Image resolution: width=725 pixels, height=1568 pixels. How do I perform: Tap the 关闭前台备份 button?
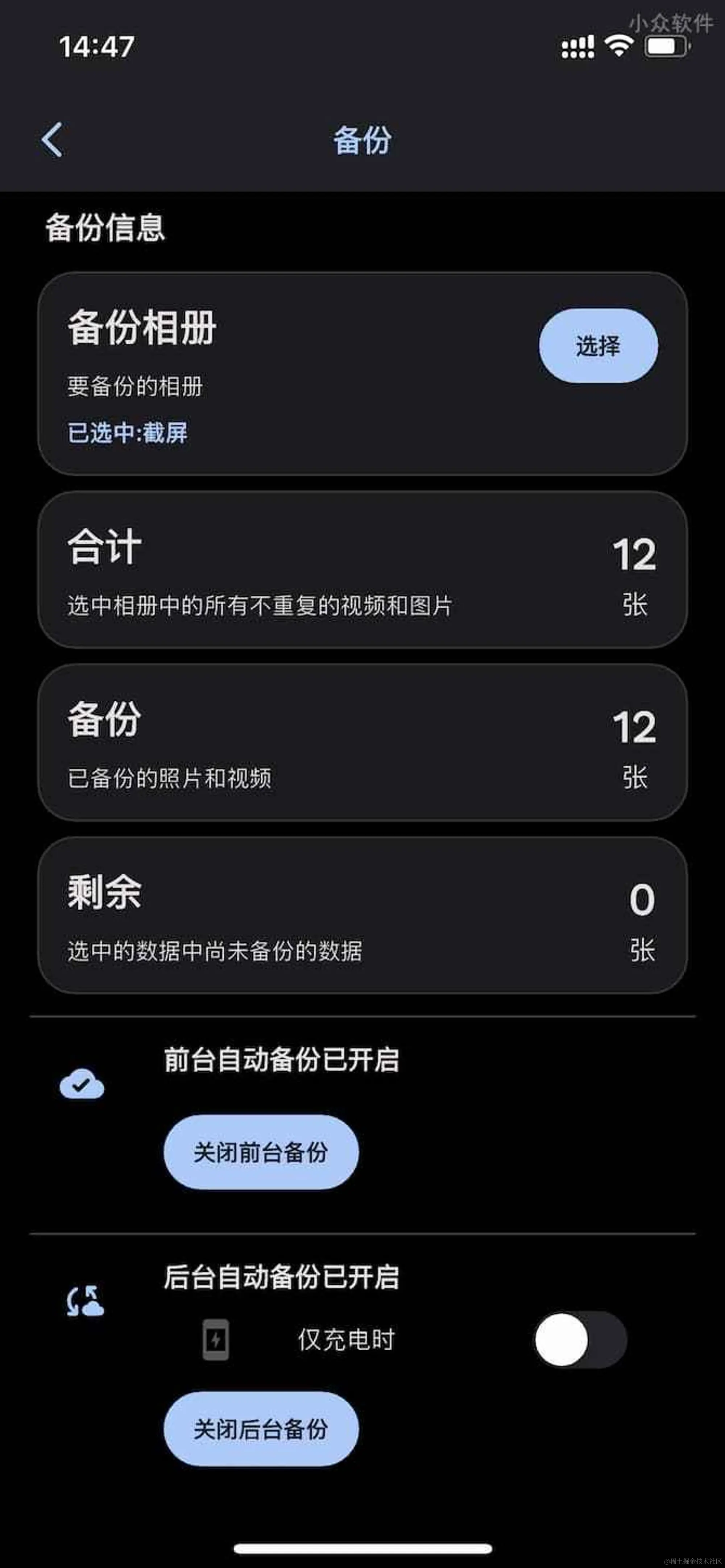pos(261,1152)
